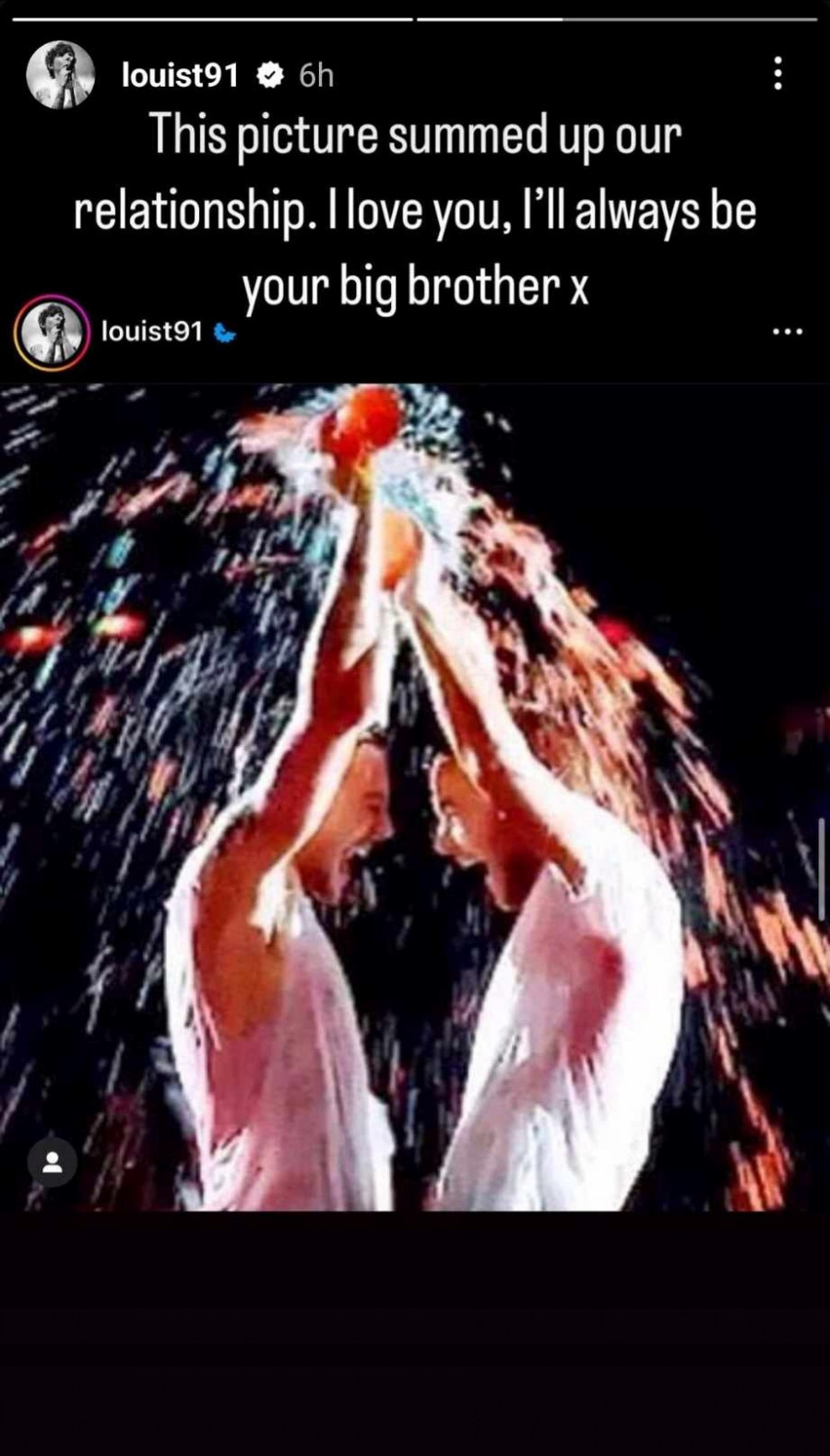
Task: Open the reshared post image
Action: point(415,798)
